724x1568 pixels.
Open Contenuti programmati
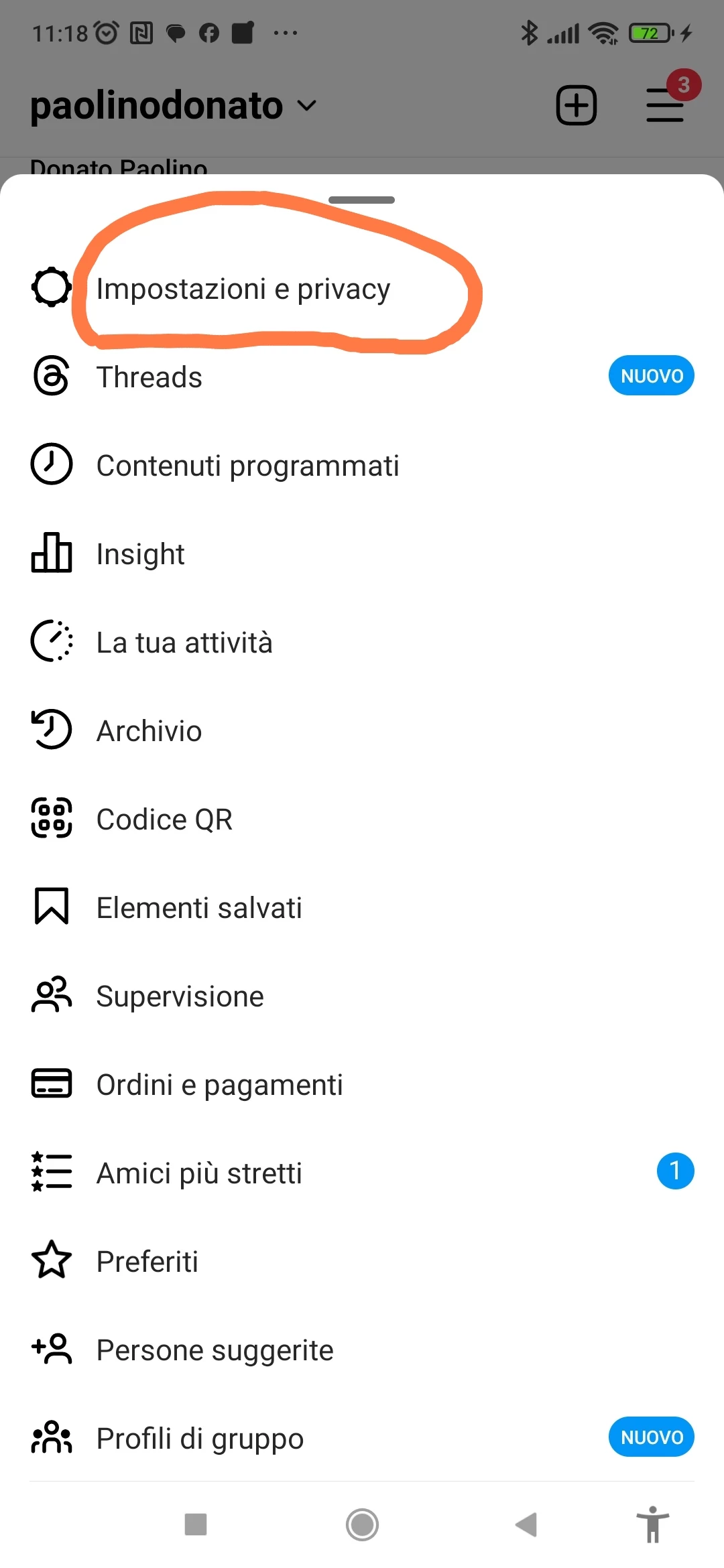pos(362,465)
